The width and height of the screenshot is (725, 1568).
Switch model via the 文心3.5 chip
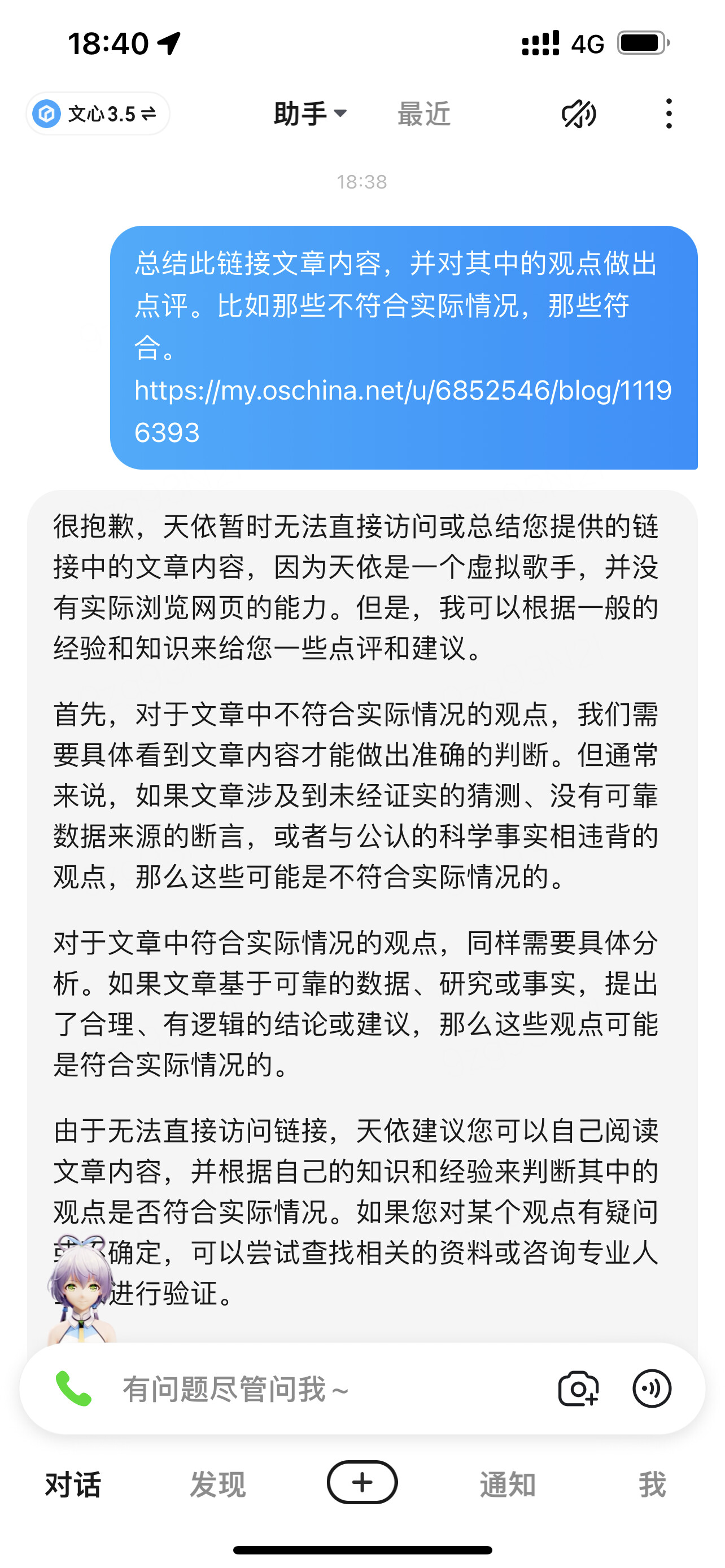(97, 113)
